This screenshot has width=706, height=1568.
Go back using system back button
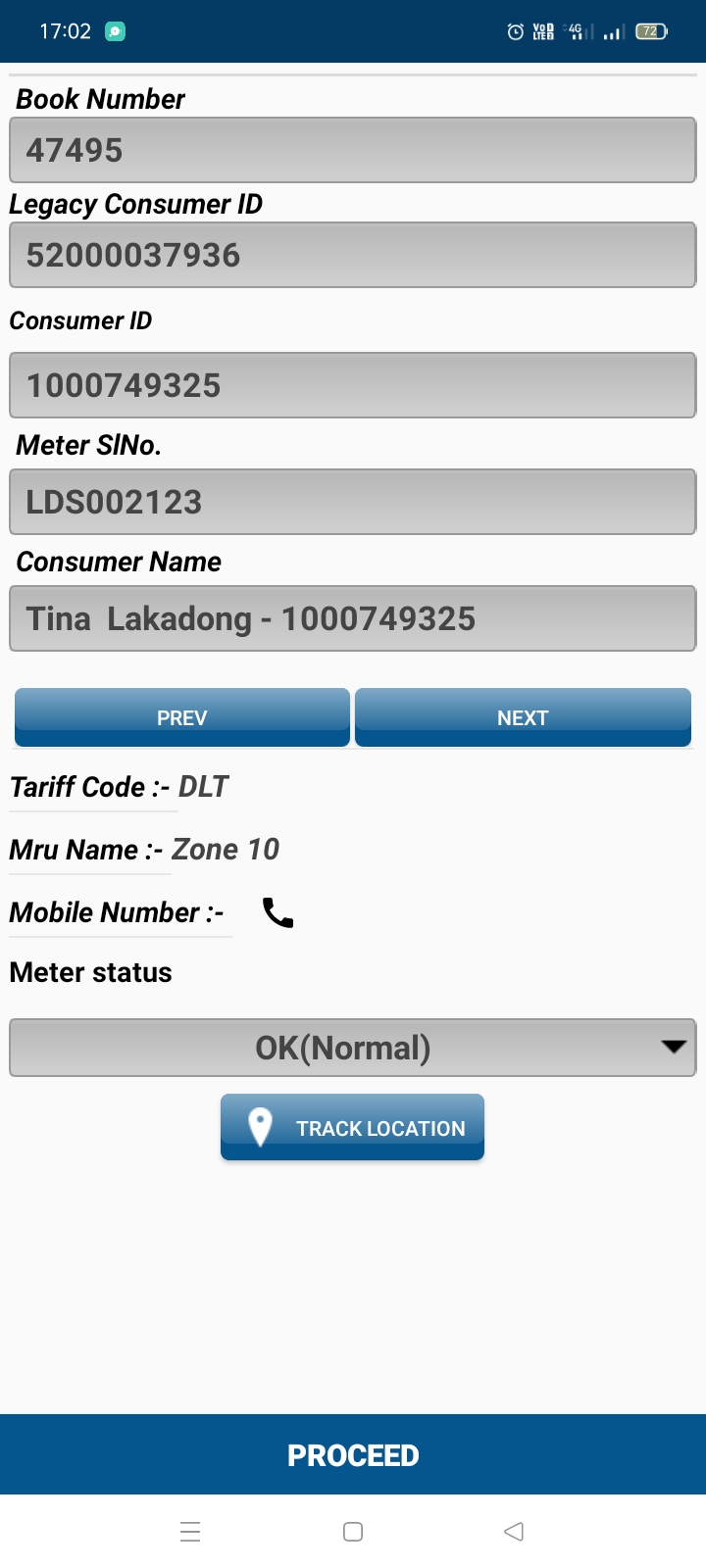pos(514,1532)
